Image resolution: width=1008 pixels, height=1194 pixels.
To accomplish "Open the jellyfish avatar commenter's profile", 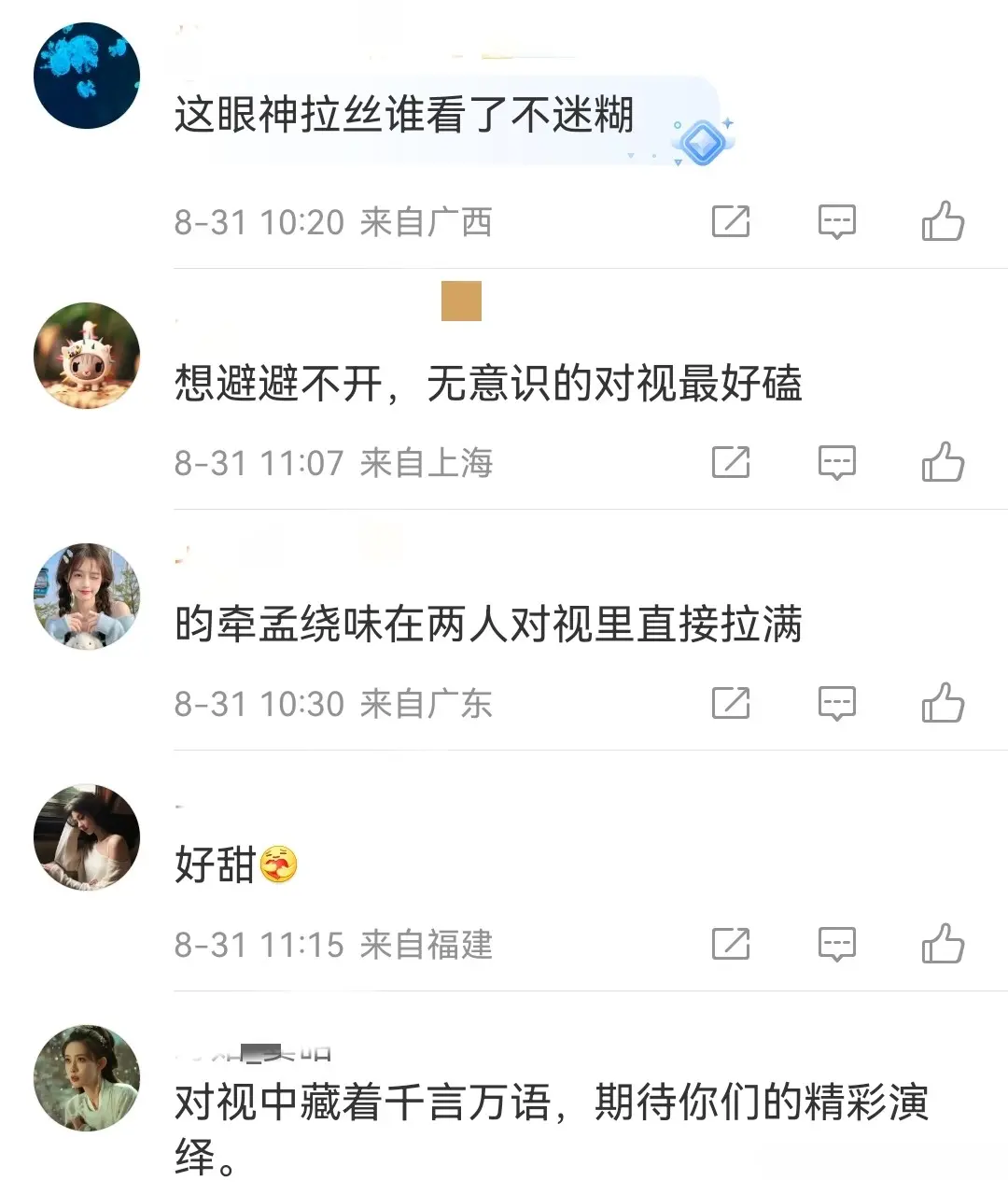I will coord(87,76).
